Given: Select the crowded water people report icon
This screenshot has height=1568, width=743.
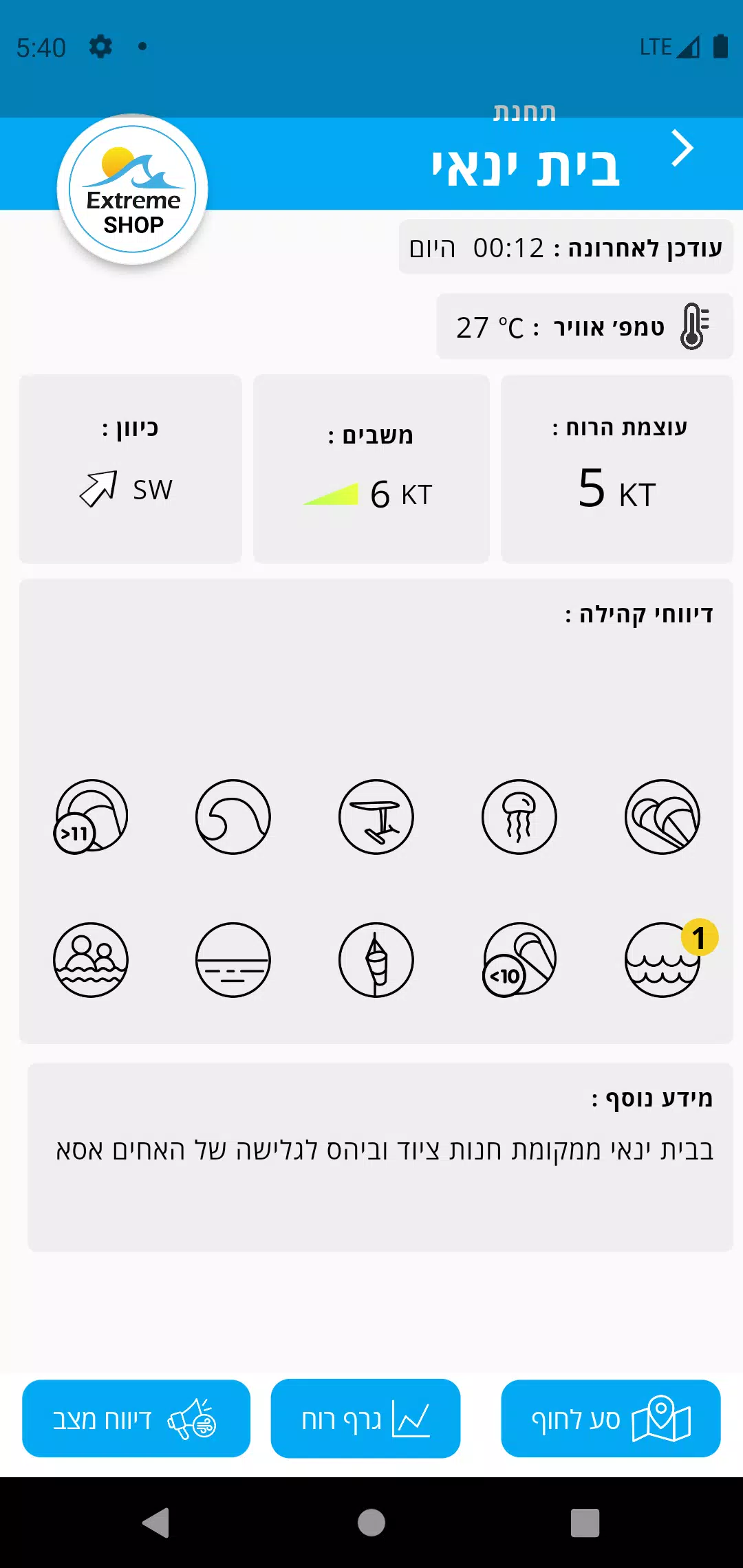Looking at the screenshot, I should [91, 960].
